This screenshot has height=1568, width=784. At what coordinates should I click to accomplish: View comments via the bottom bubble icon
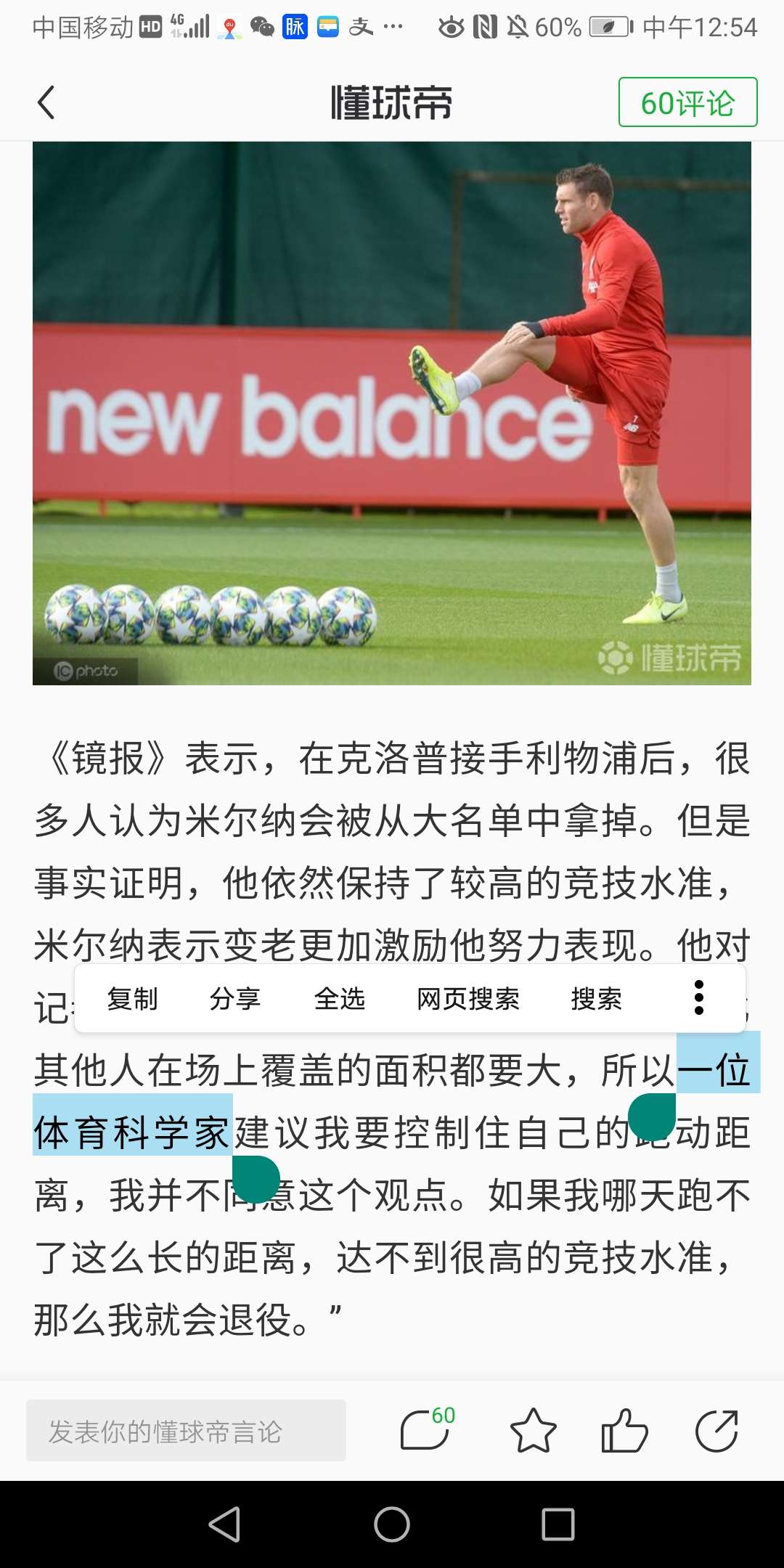426,1431
